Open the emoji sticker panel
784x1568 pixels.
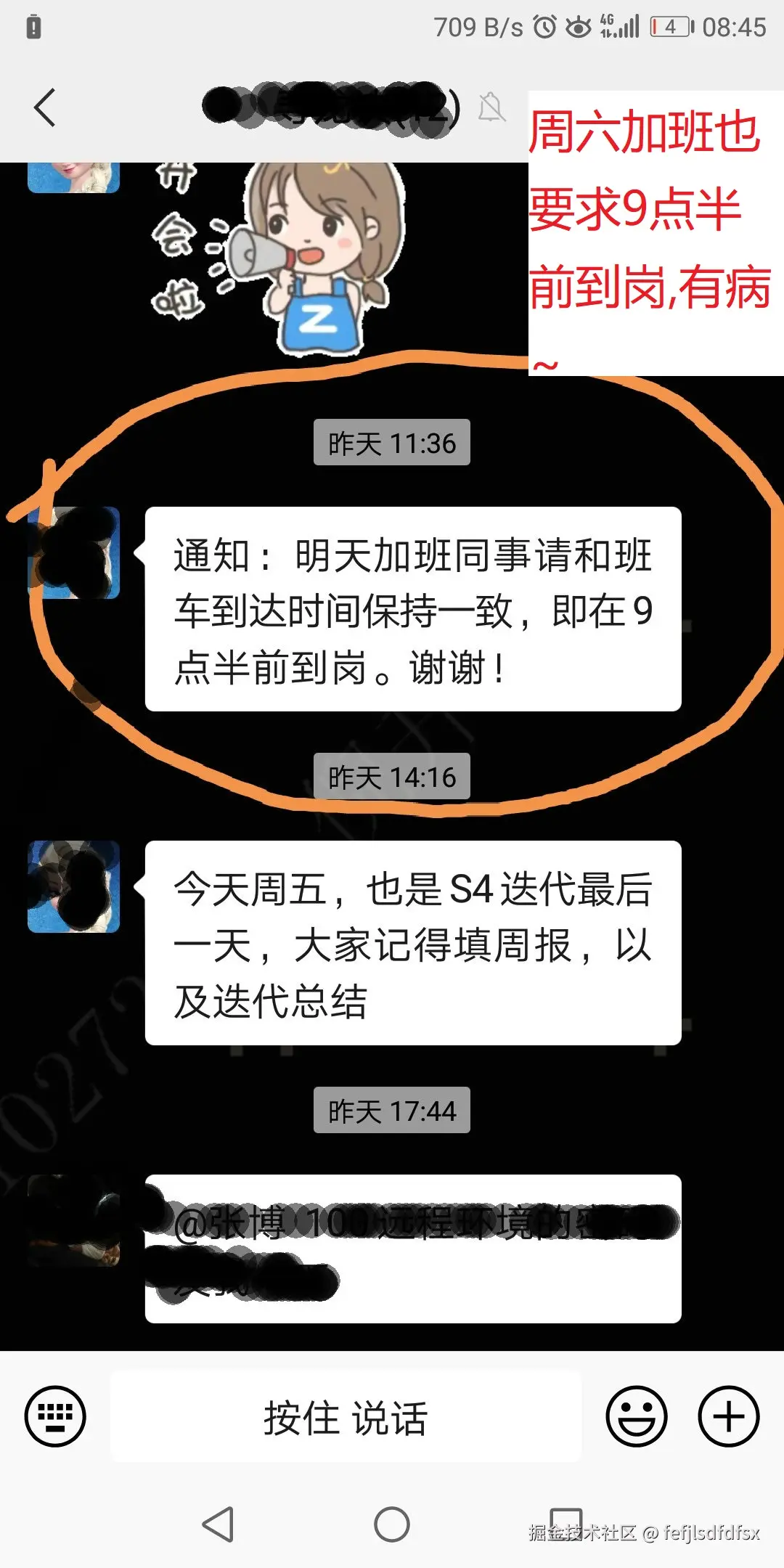click(637, 1416)
